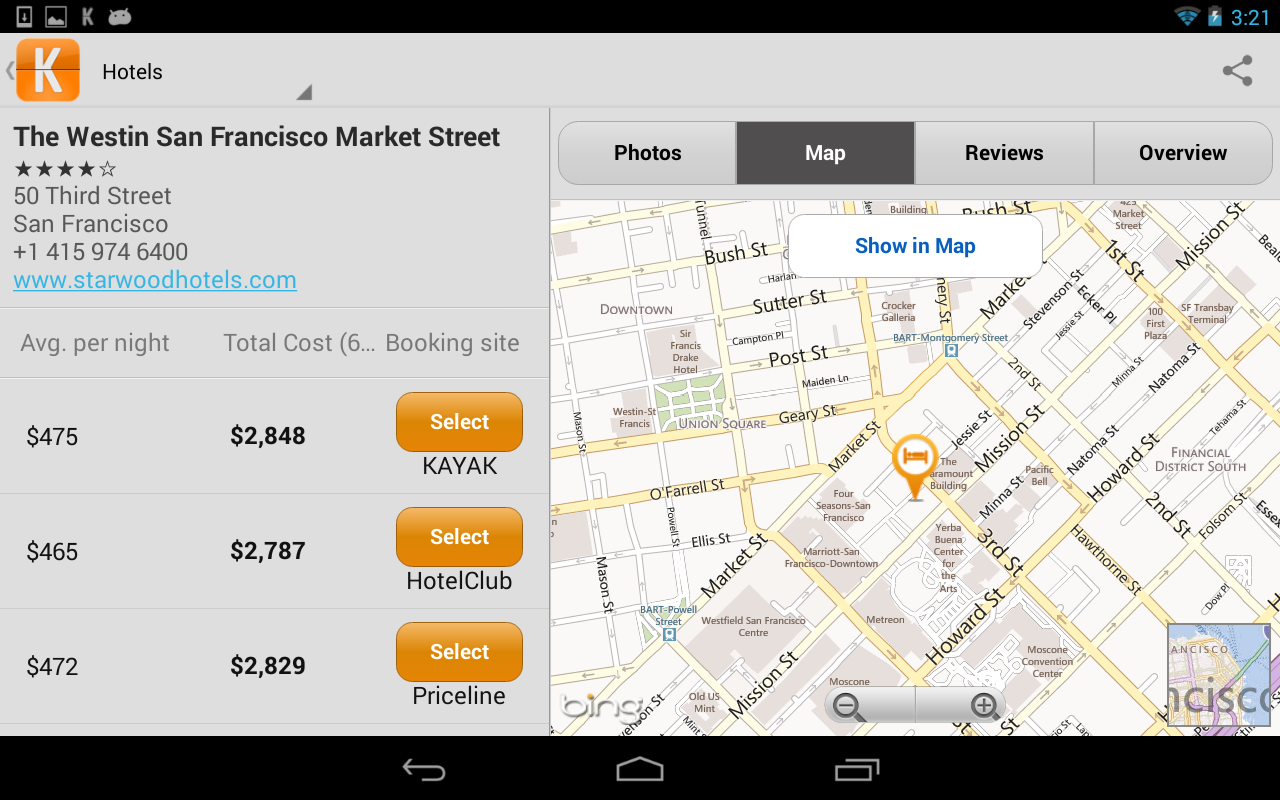Go back via the KAYAK logo
Image resolution: width=1280 pixels, height=800 pixels.
(47, 71)
